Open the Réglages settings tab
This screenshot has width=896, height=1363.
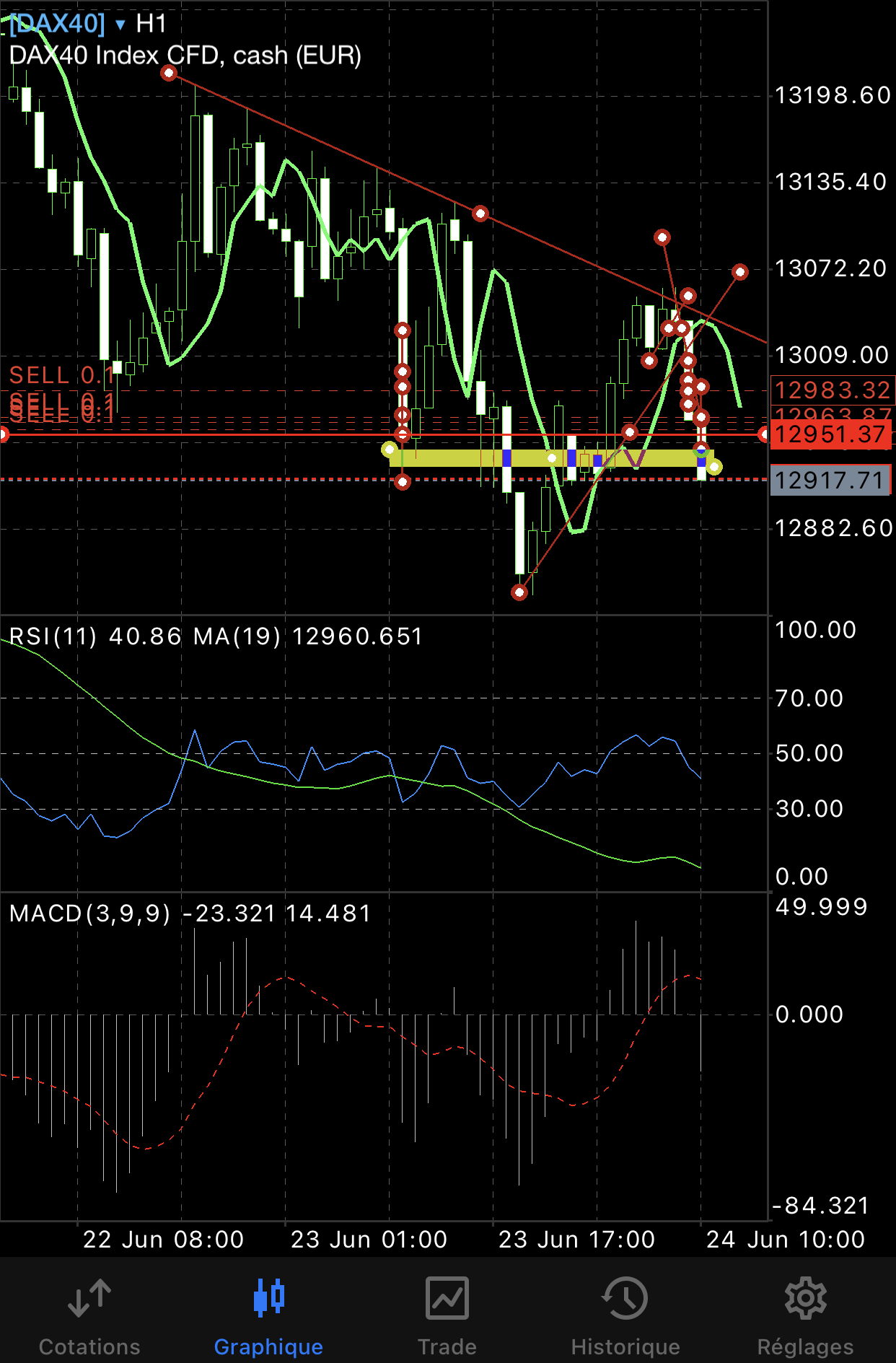tap(805, 1315)
